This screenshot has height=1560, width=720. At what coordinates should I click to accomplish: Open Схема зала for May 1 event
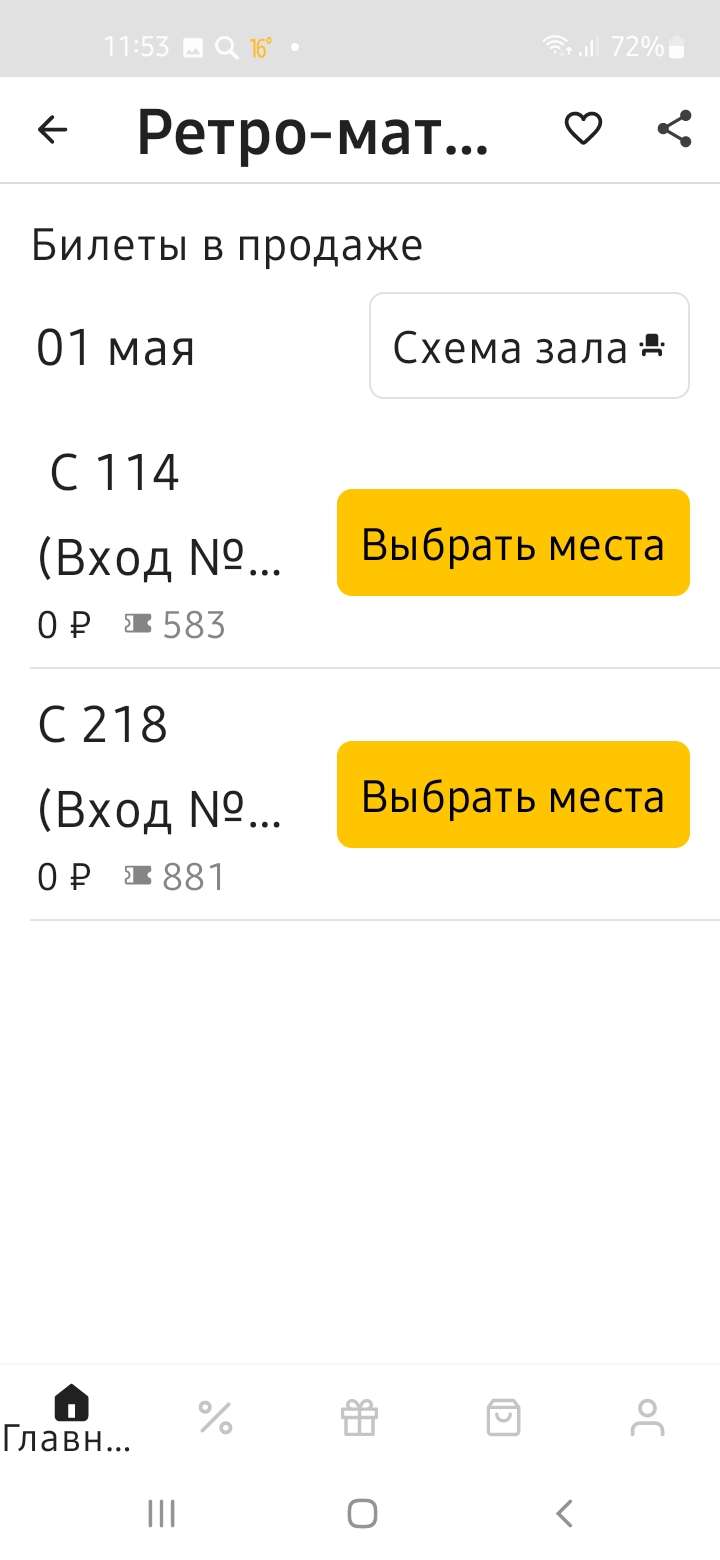click(x=528, y=345)
